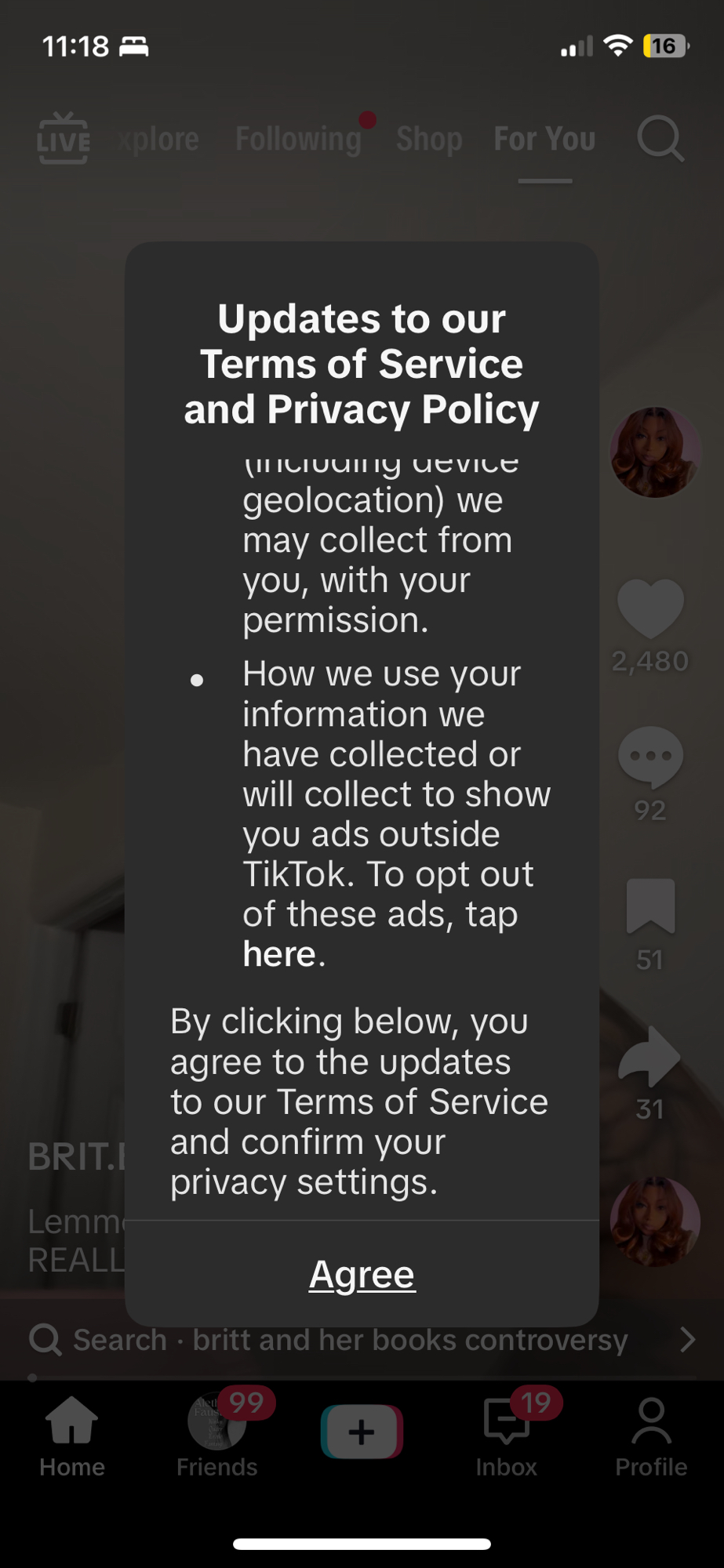
Task: Switch to the Following tab
Action: click(298, 139)
